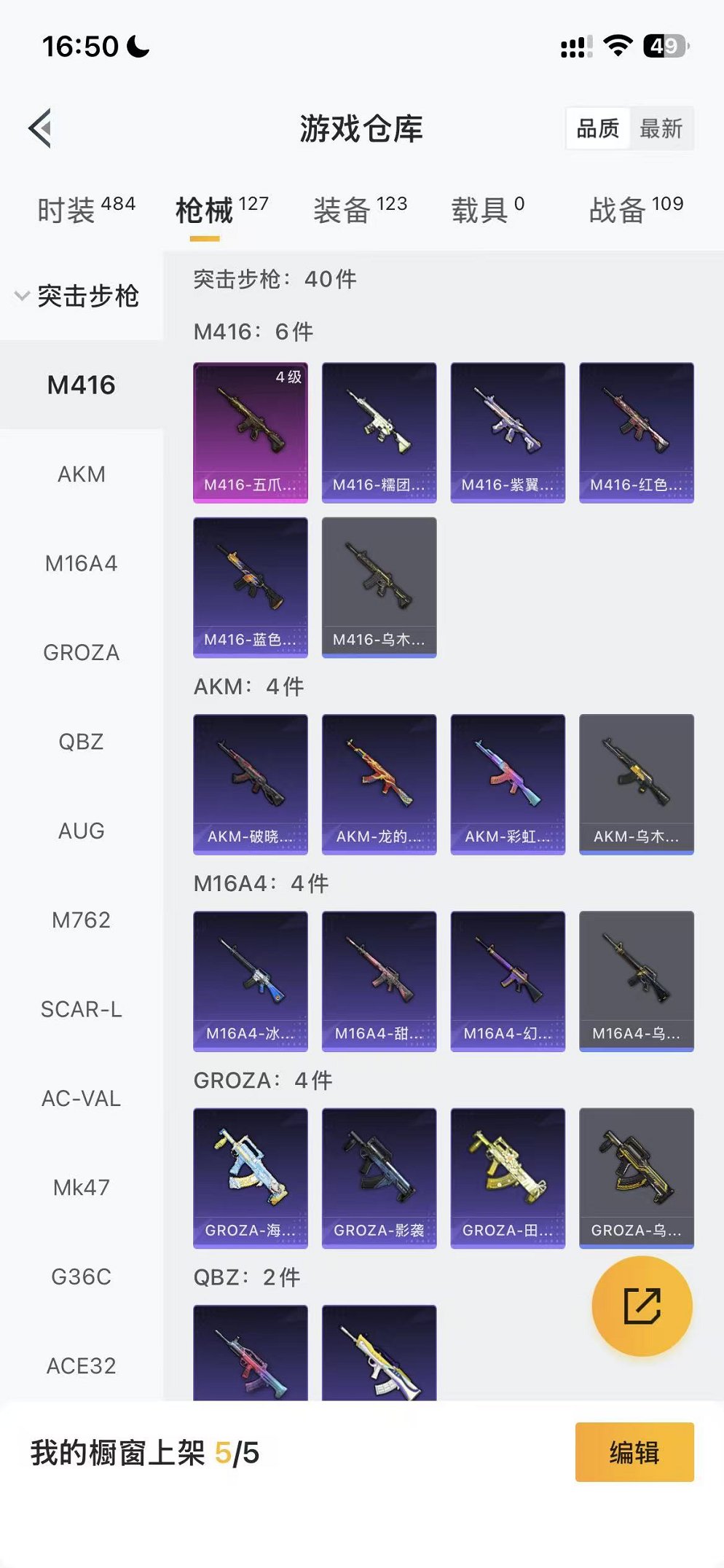Select AUG in the side list
The width and height of the screenshot is (724, 1568).
pyautogui.click(x=82, y=831)
